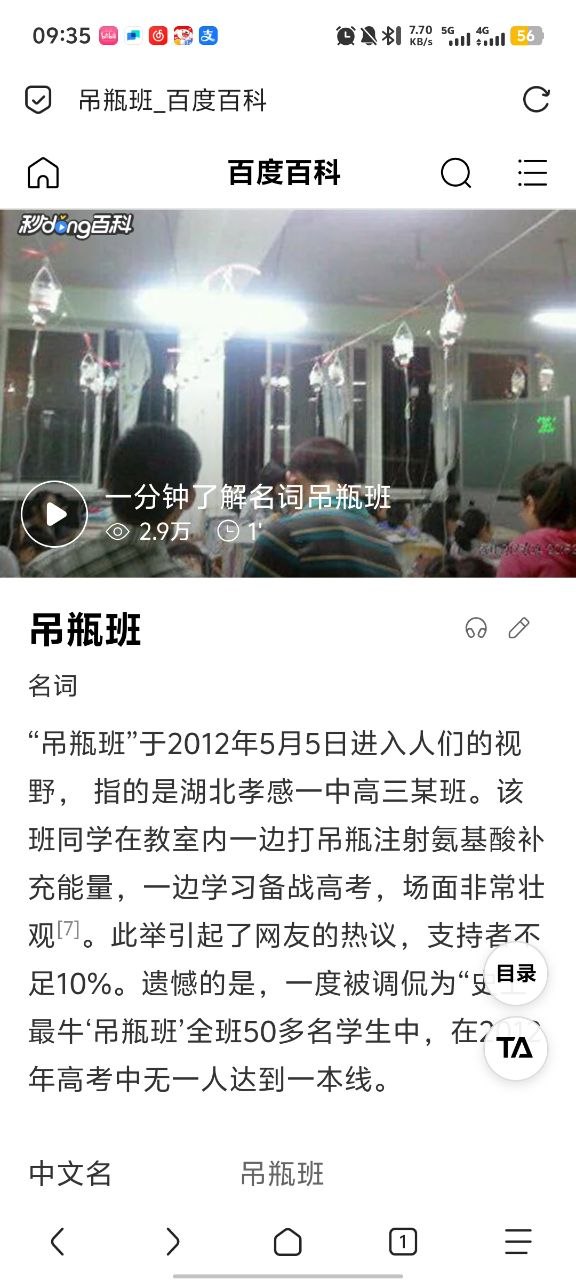Reload the page with the refresh icon

536,100
